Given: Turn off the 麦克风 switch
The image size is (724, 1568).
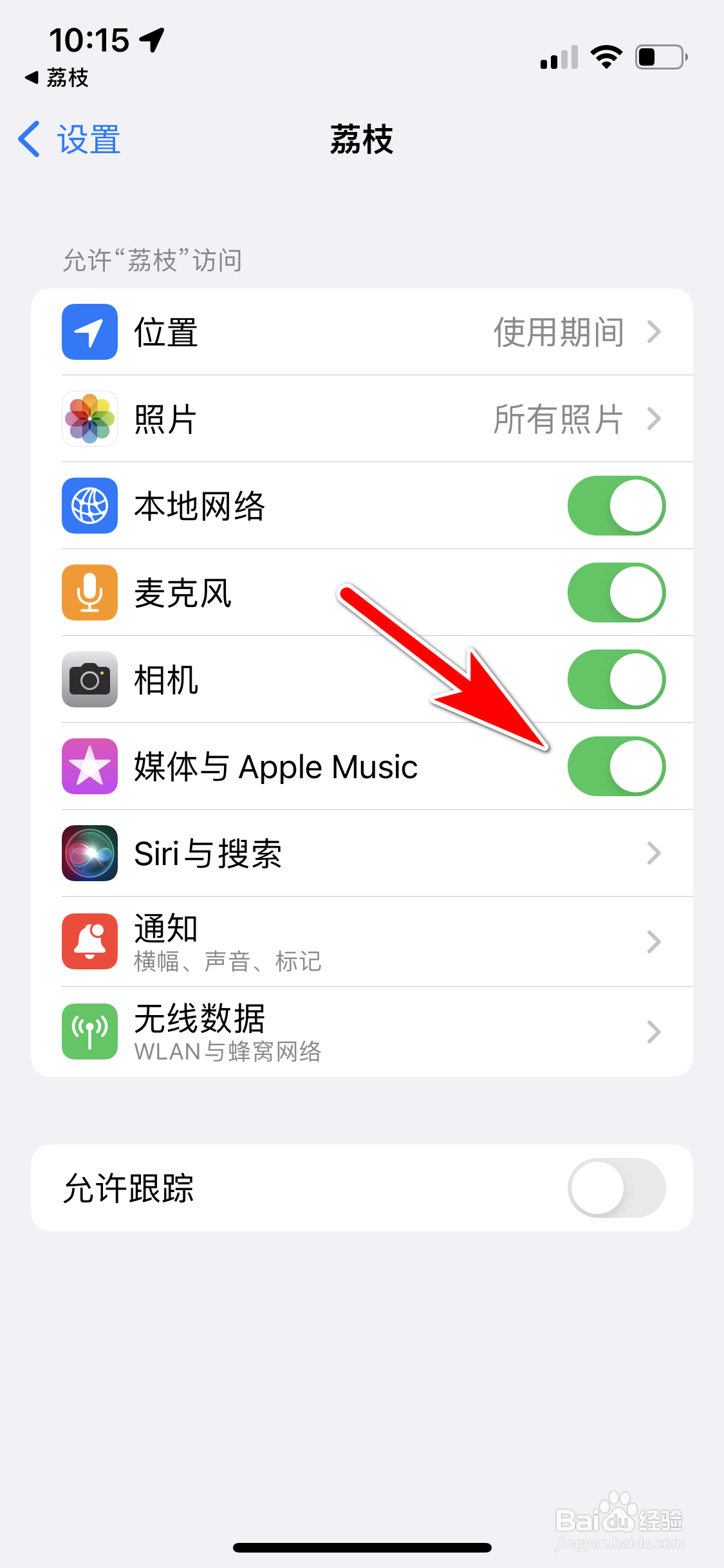Looking at the screenshot, I should (x=616, y=593).
